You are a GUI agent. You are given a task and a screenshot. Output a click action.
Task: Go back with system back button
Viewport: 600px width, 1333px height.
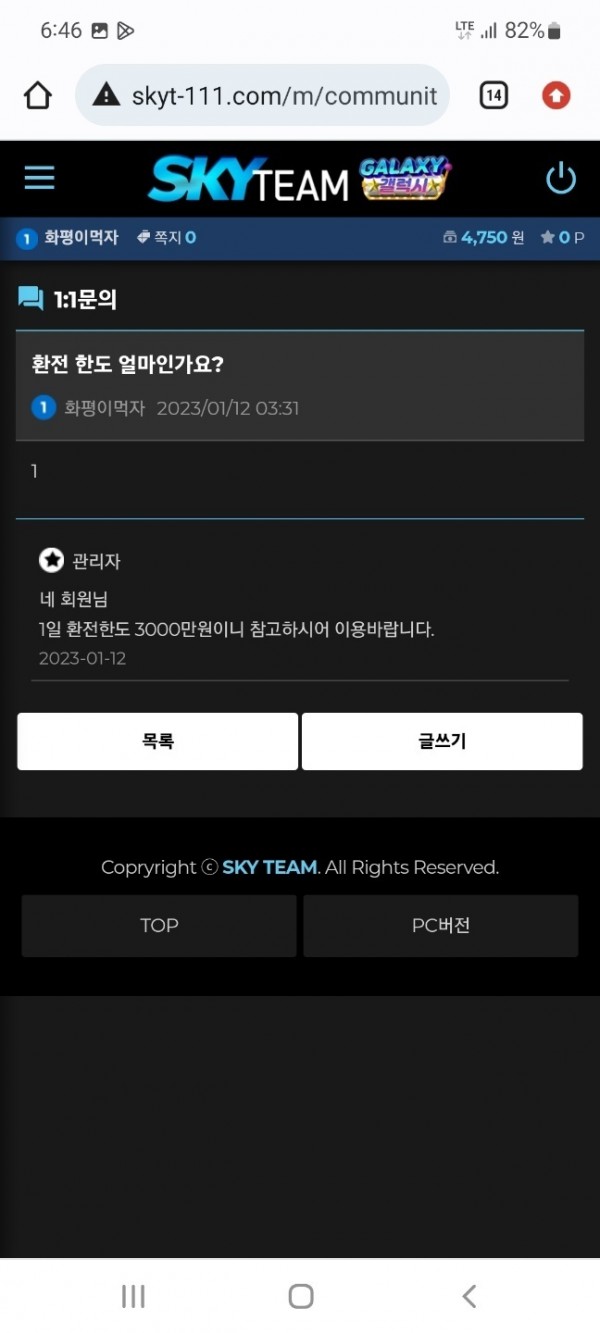point(469,1297)
